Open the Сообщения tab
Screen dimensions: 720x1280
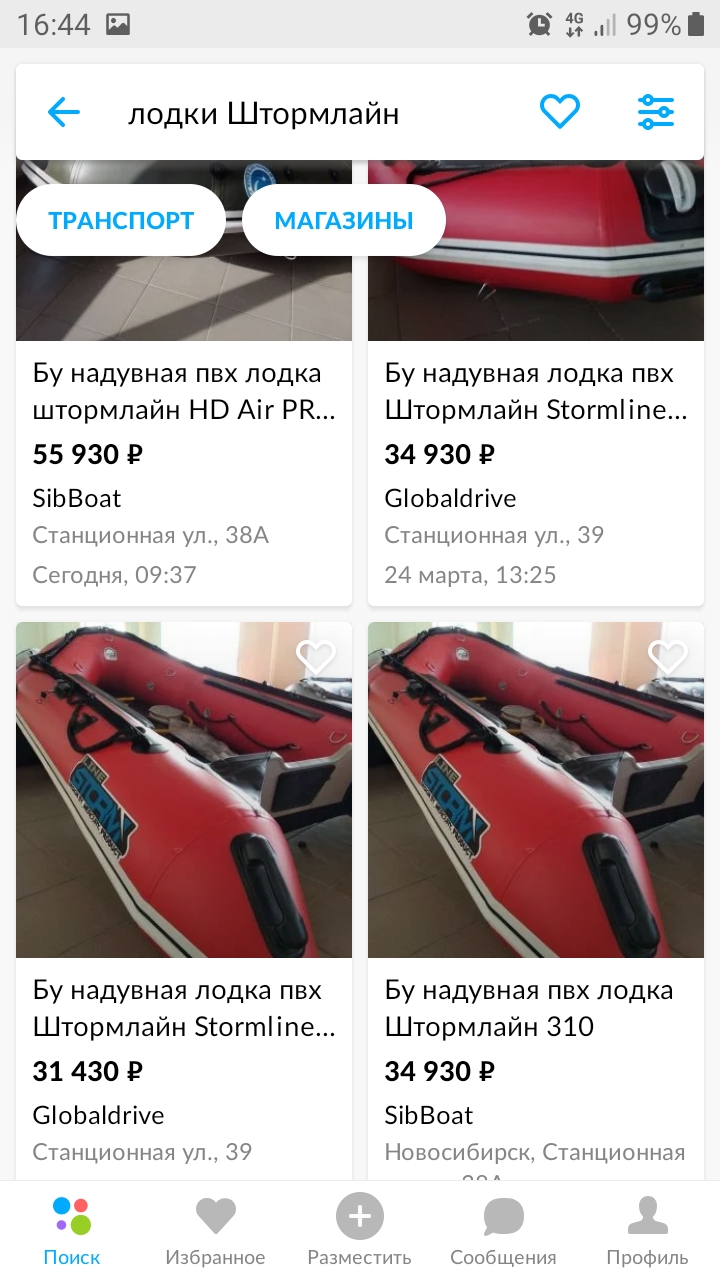click(x=503, y=1230)
